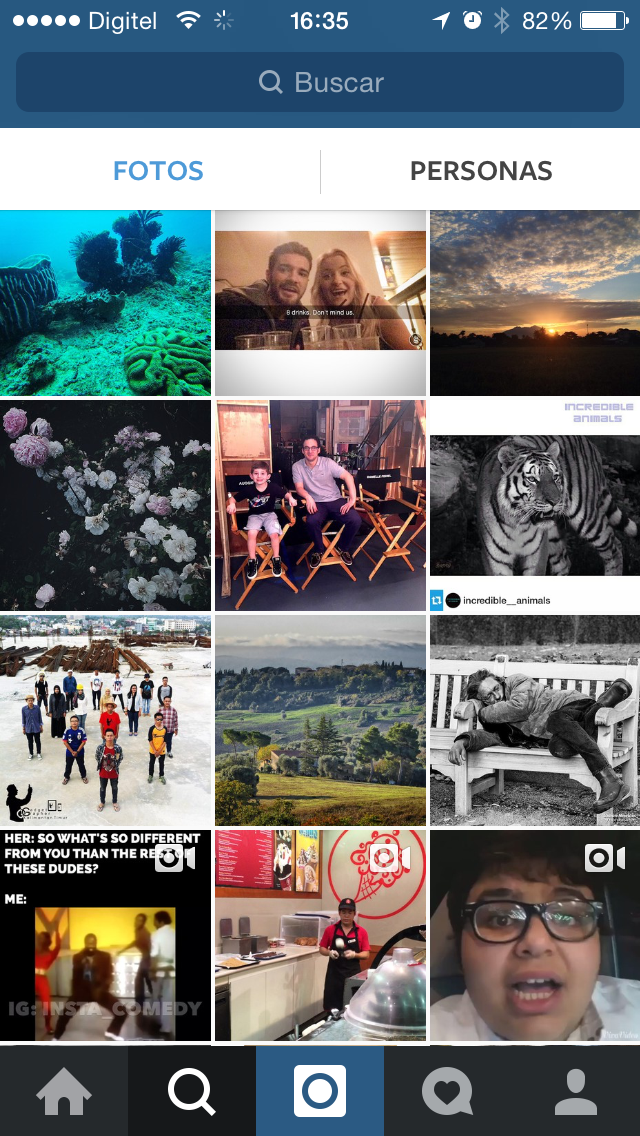The width and height of the screenshot is (640, 1136).
Task: Select the Fotos tab
Action: [x=158, y=171]
